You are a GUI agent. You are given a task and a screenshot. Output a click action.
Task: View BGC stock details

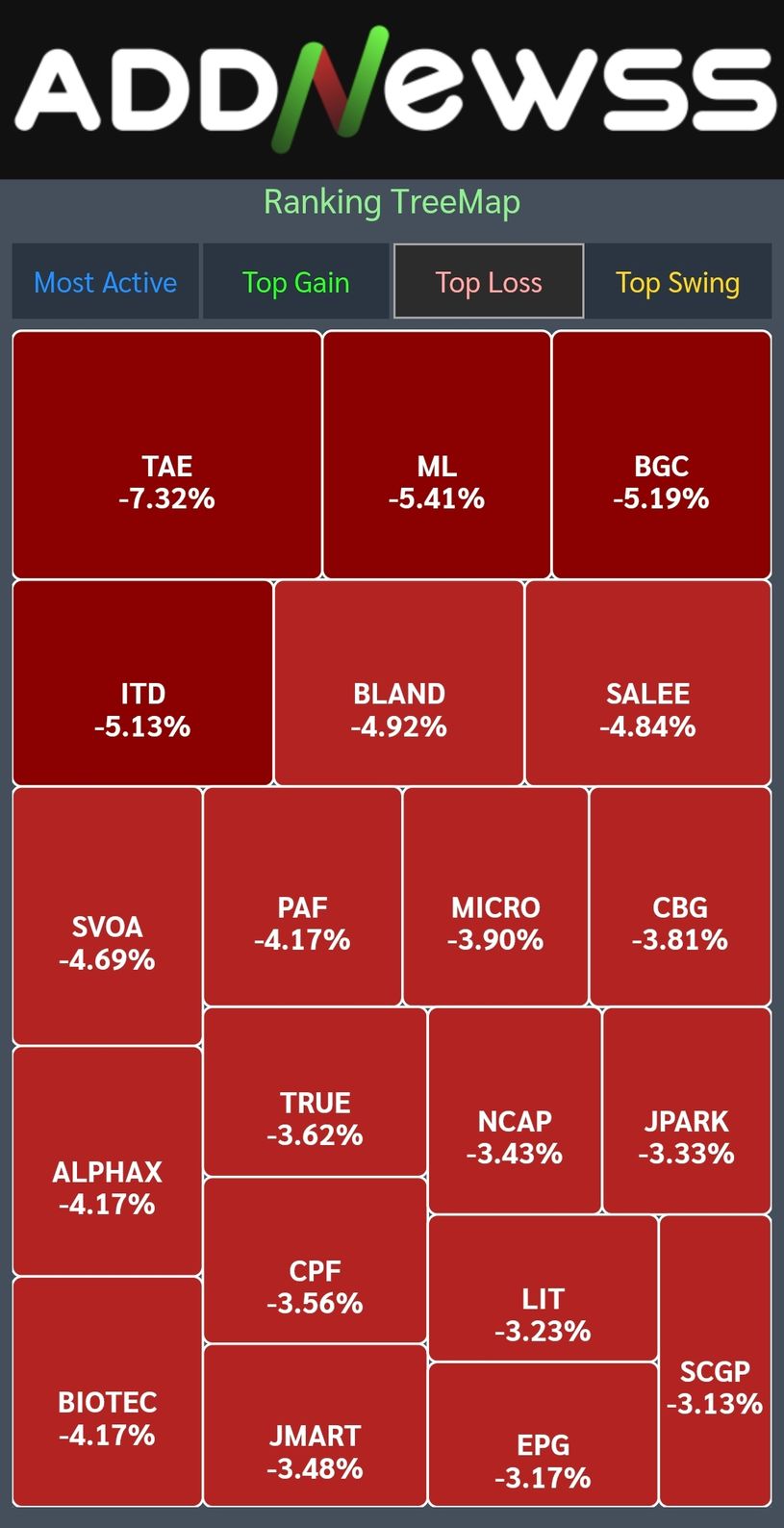coord(662,454)
